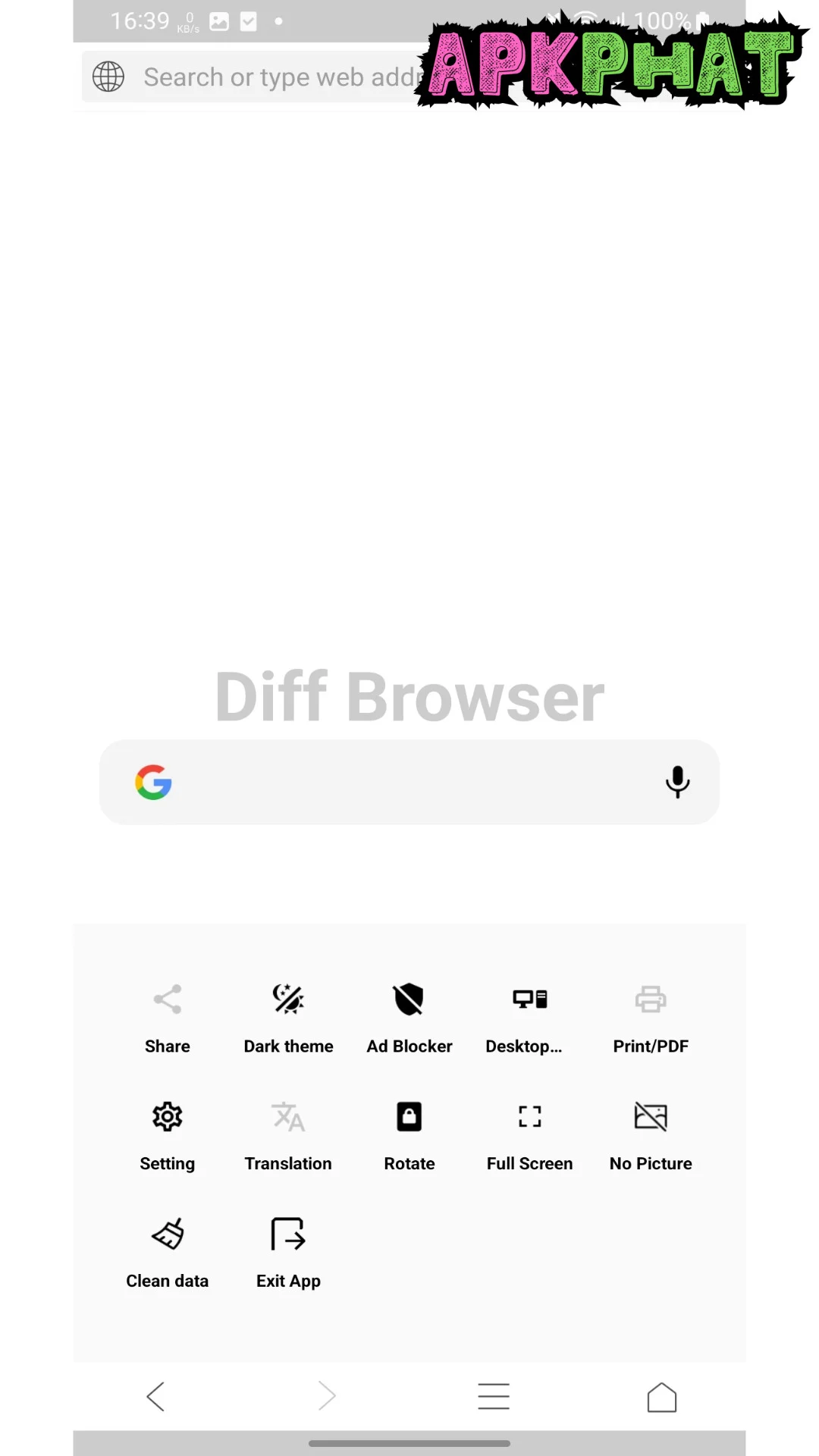This screenshot has height=1456, width=819.
Task: Enable Dark theme
Action: (288, 1018)
